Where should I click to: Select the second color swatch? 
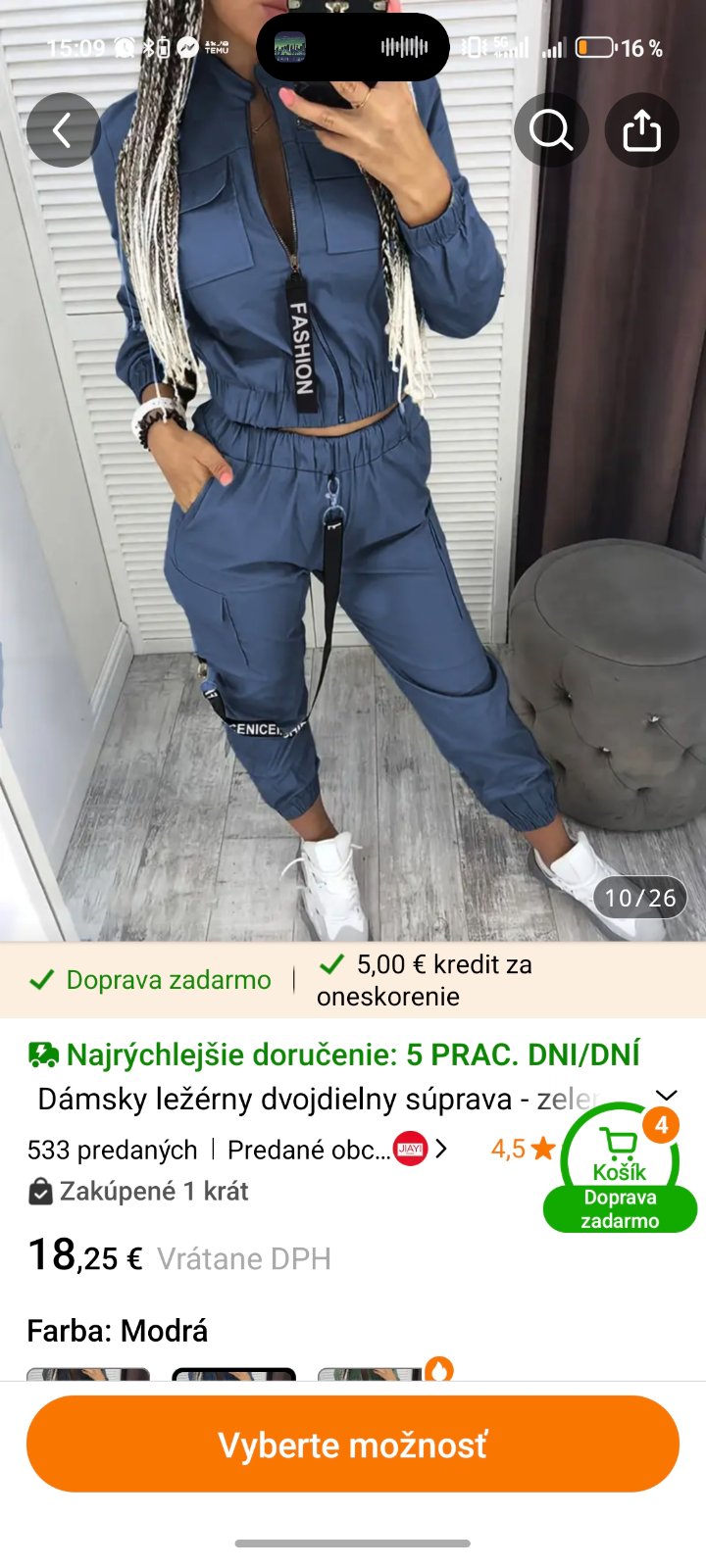tap(233, 1374)
